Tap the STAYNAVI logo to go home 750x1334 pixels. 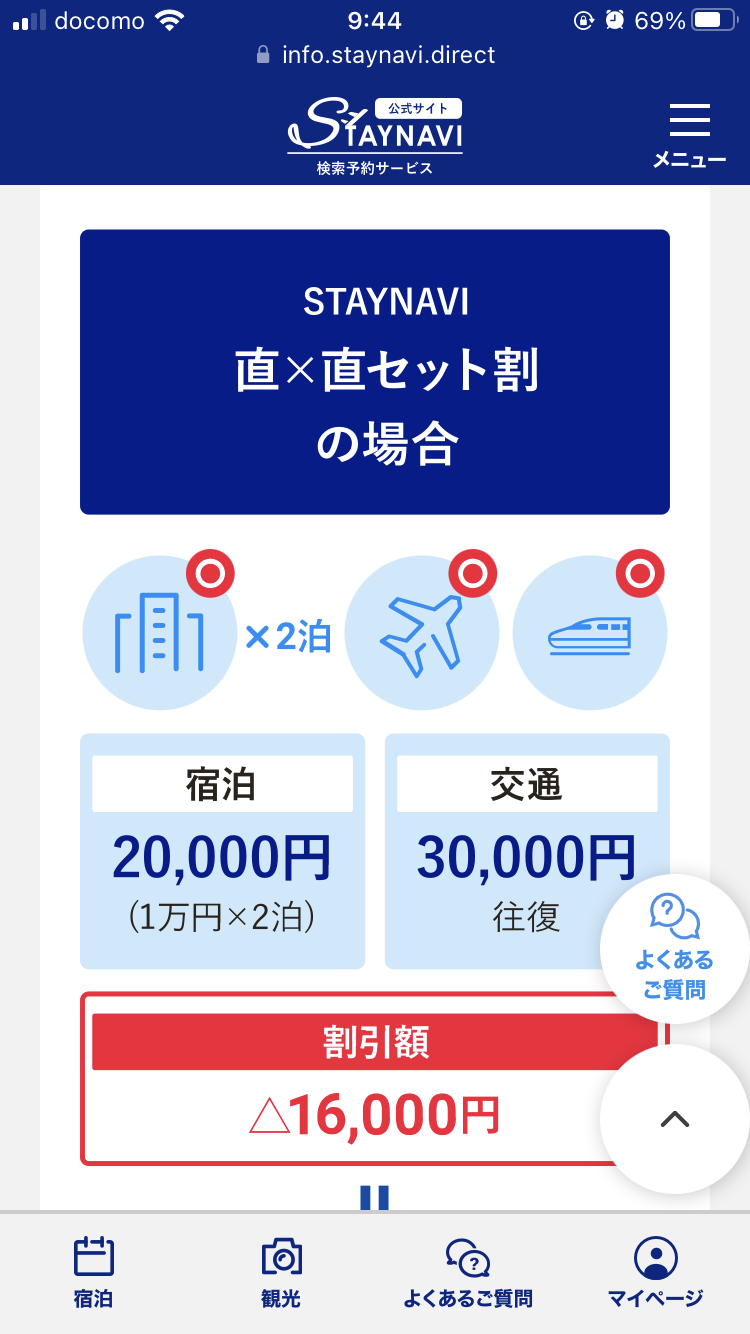[375, 137]
